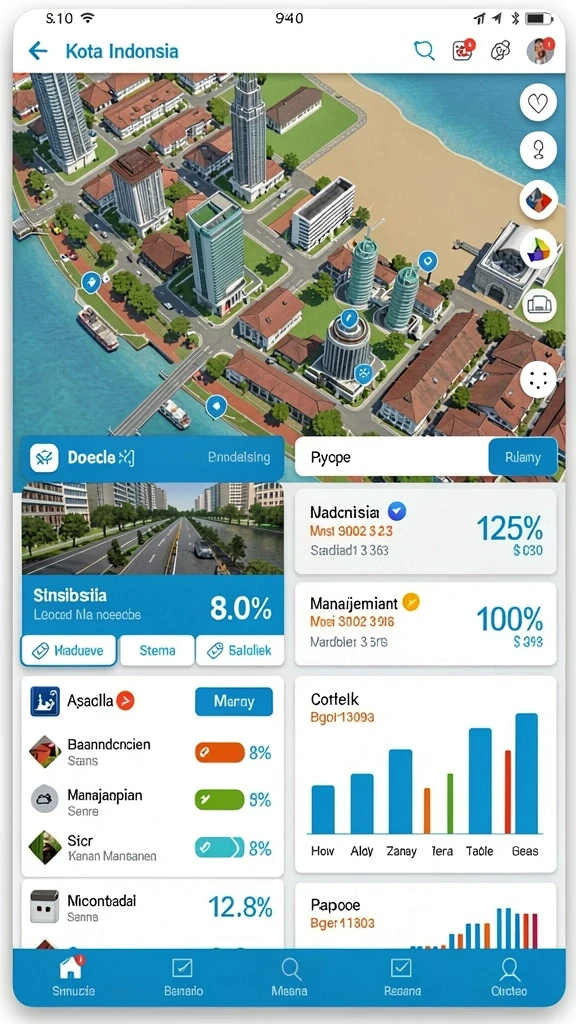Select the Stema chip
This screenshot has width=576, height=1024.
[x=157, y=650]
